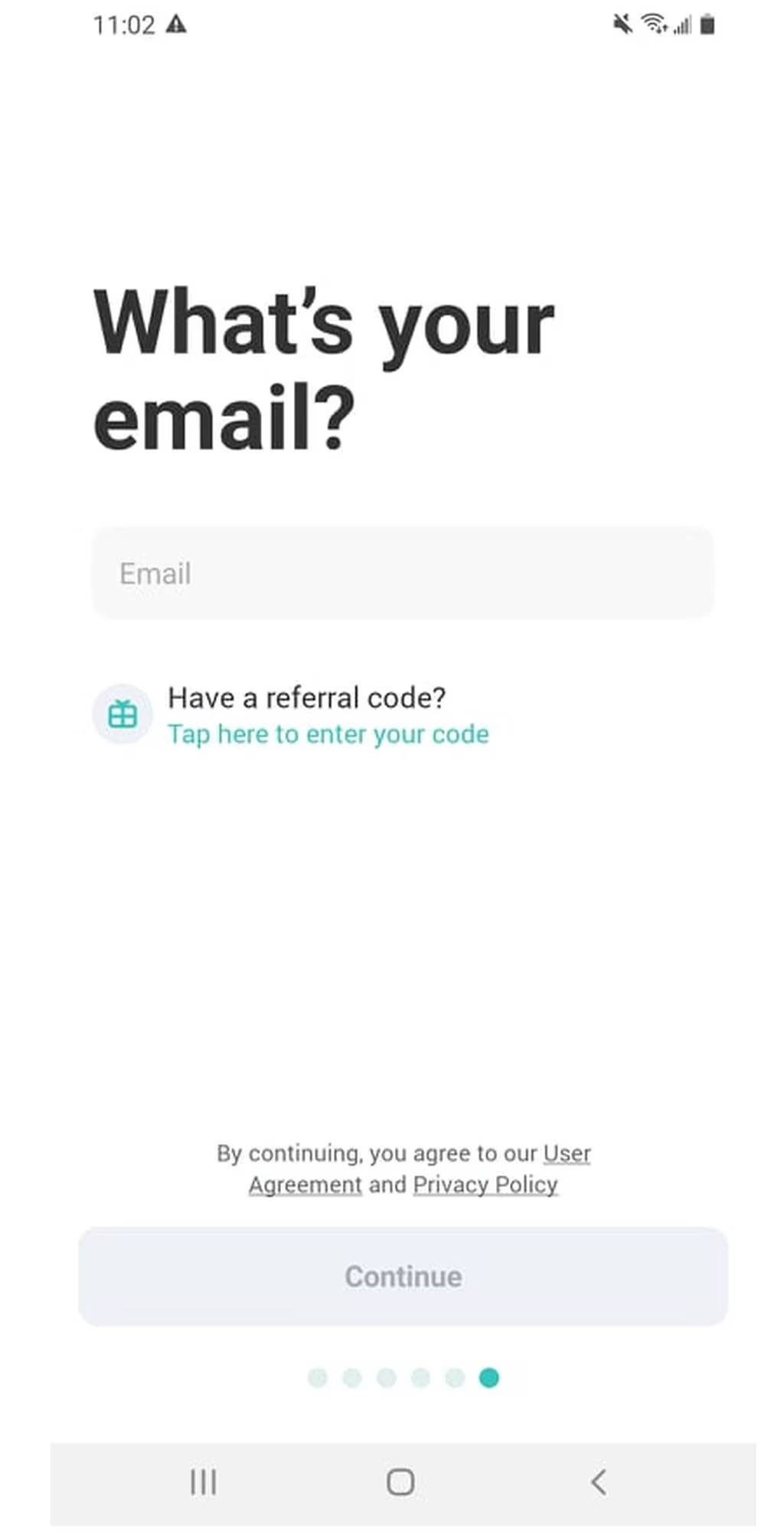Tap the gift icon for referral code
The image size is (784, 1533).
[x=122, y=714]
